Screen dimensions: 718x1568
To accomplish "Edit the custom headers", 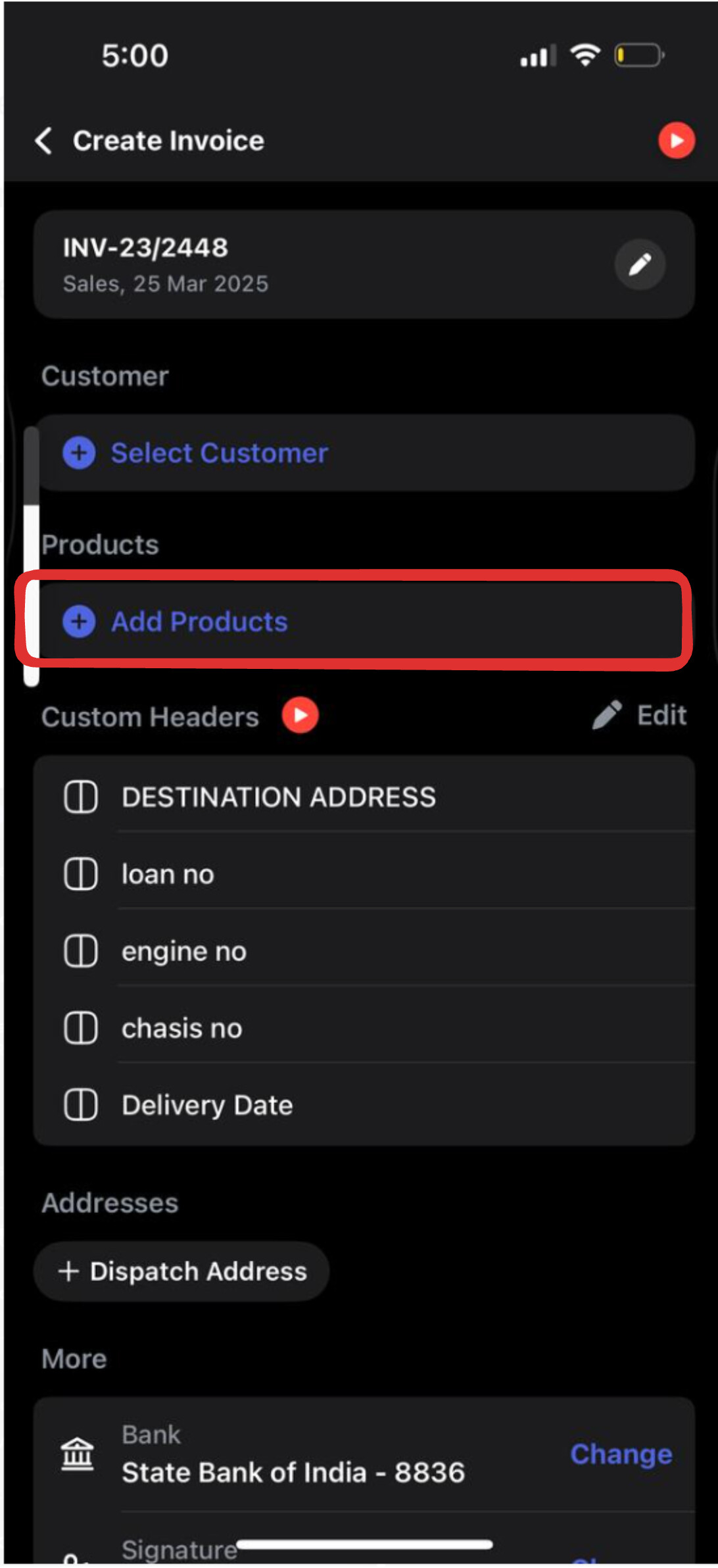I will point(639,715).
